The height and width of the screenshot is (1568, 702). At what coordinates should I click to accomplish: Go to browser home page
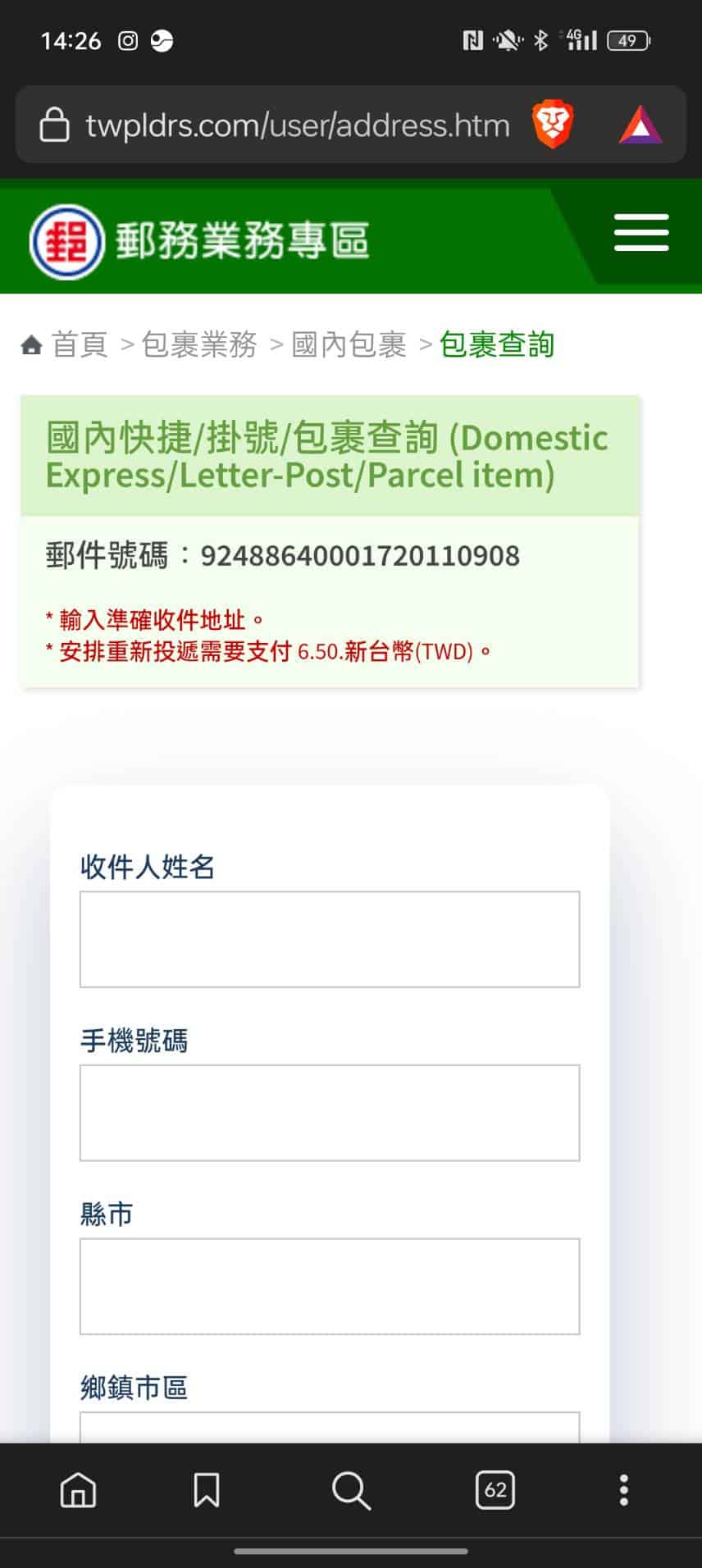(x=79, y=1490)
